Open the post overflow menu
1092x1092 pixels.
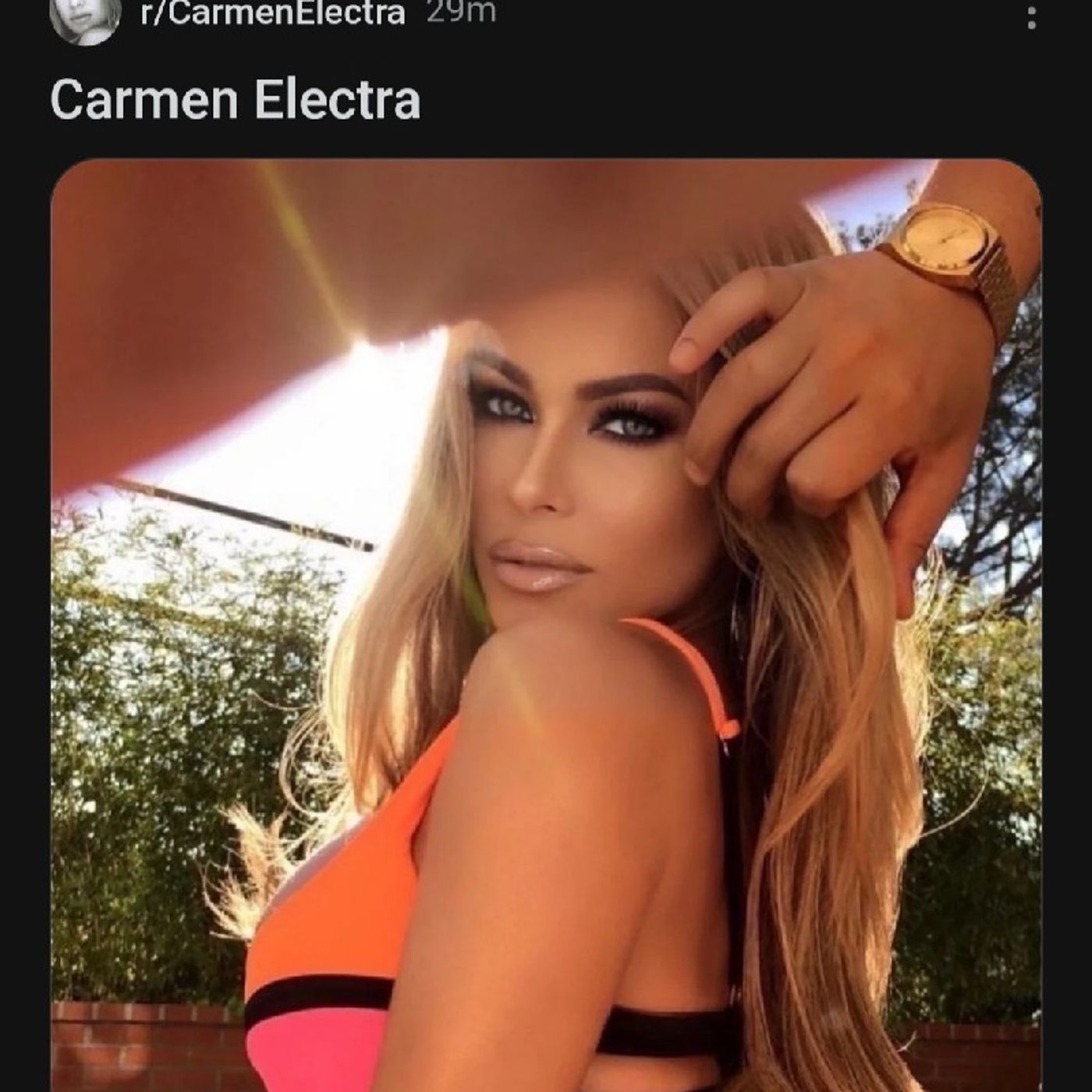1031,17
